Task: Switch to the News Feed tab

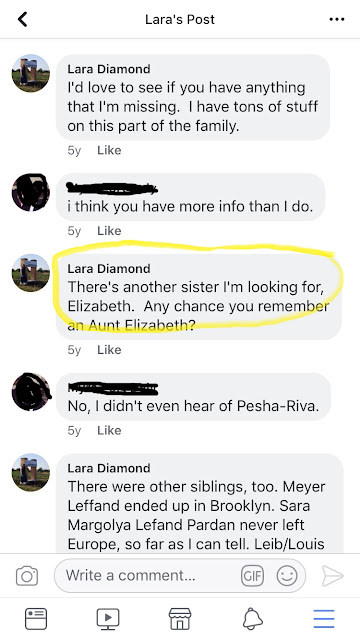Action: click(36, 619)
